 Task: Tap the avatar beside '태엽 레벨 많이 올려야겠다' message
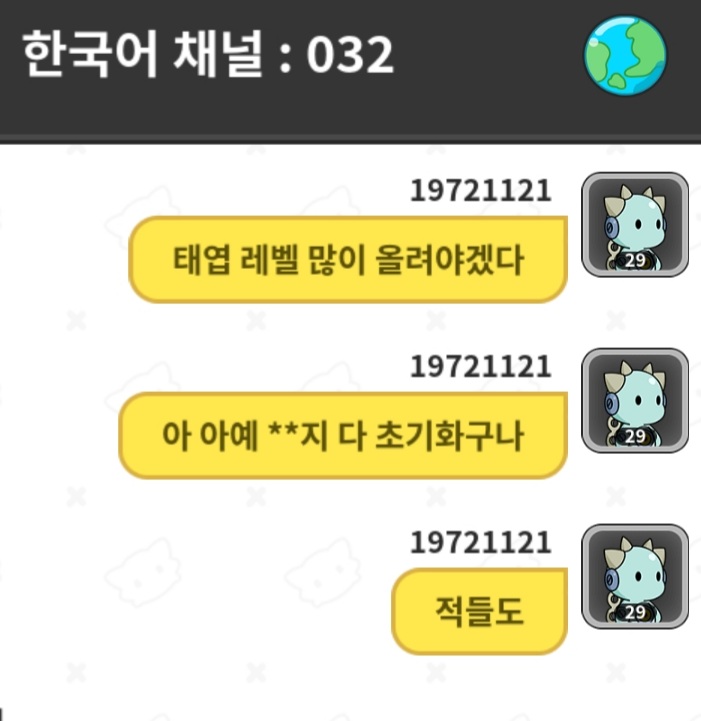click(635, 225)
